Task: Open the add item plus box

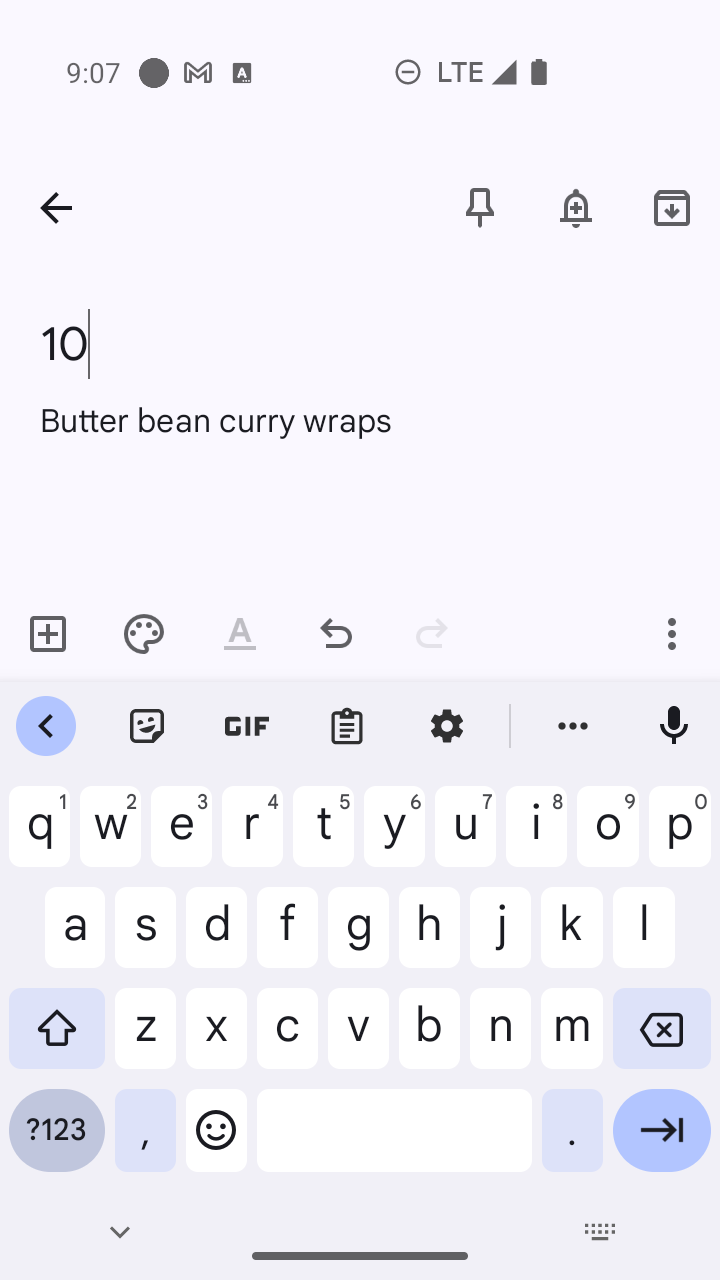Action: pos(48,633)
